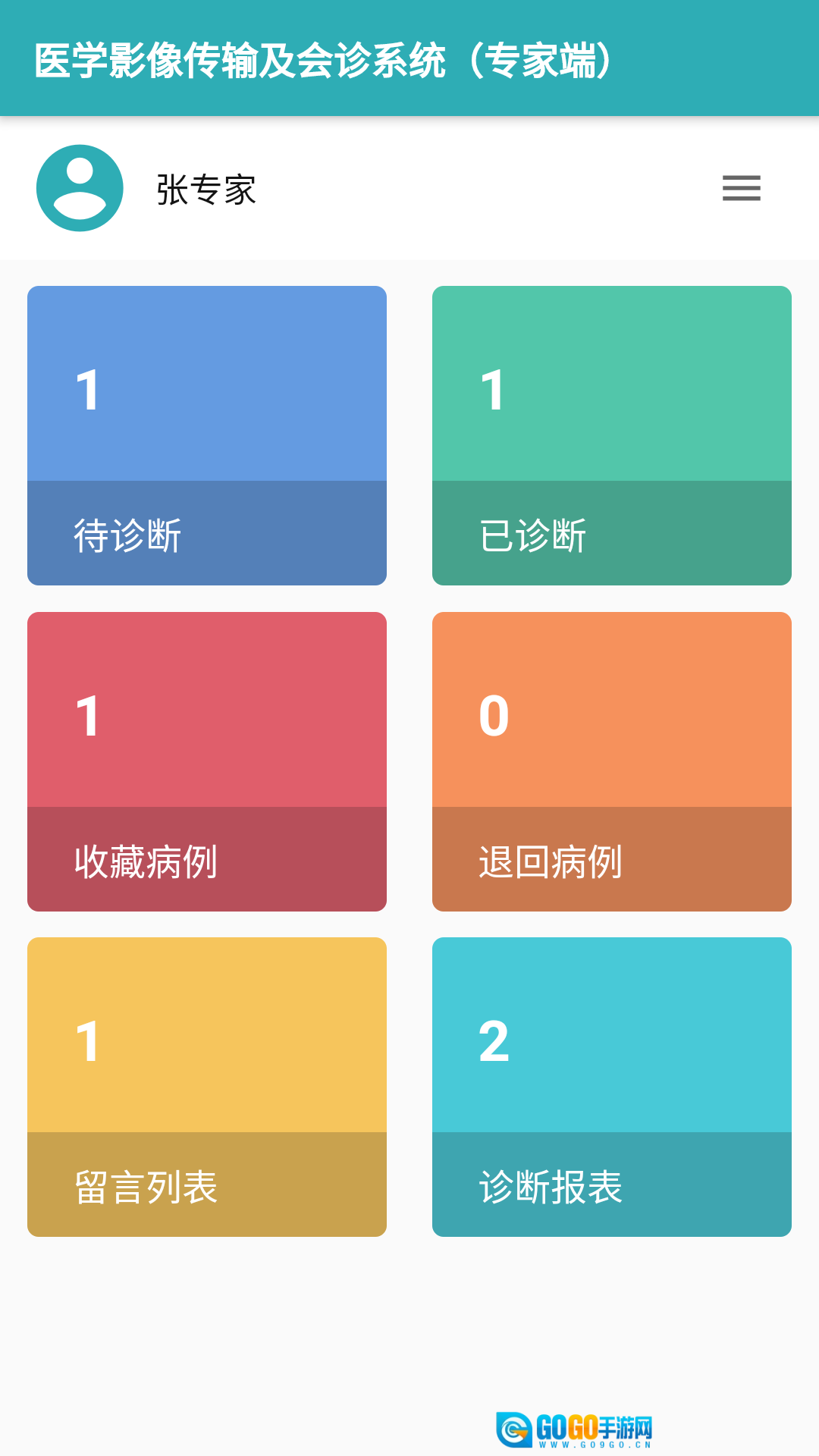Open 留言列表 messages
This screenshot has height=1456, width=819.
pos(207,1087)
